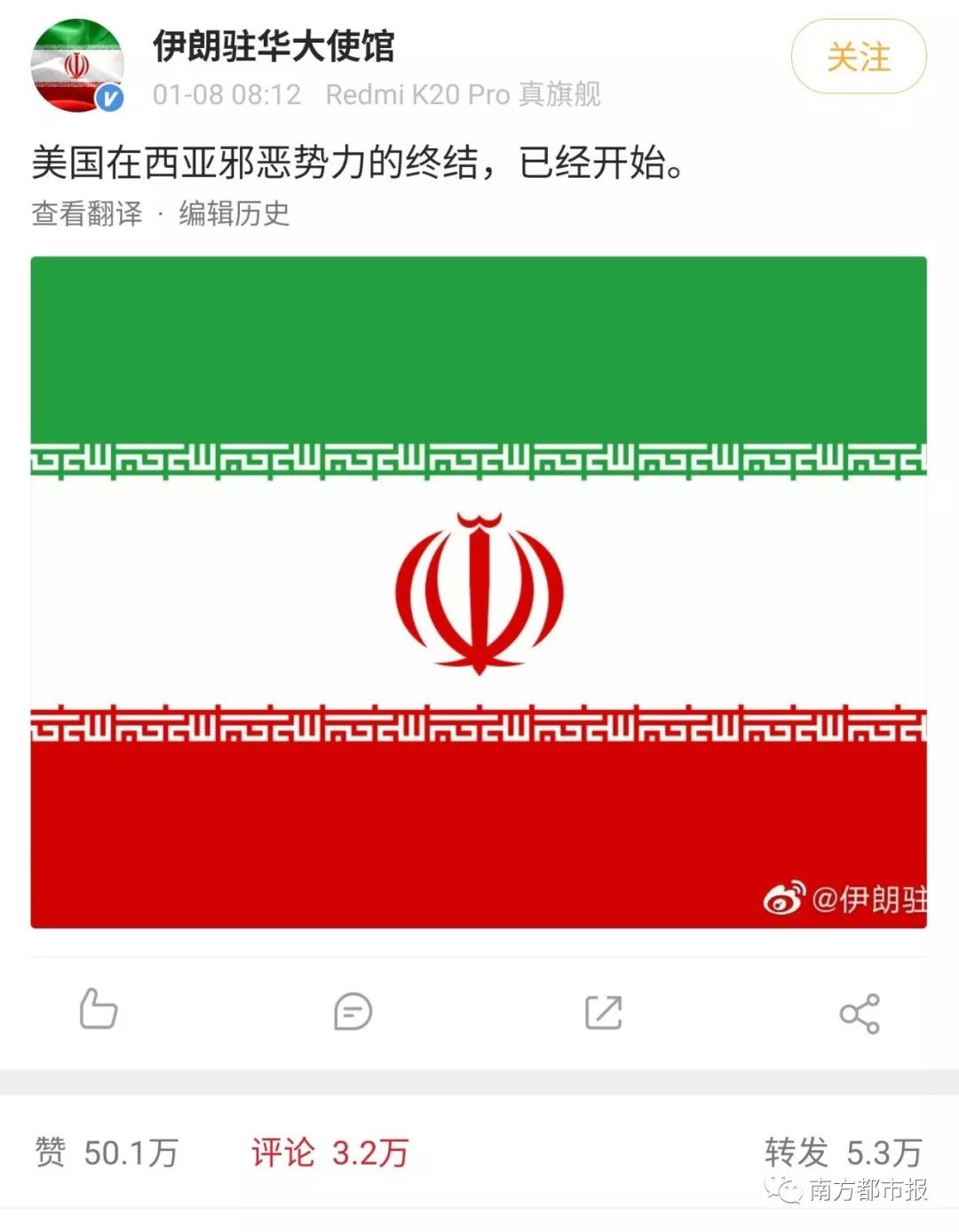Tap the comment bubble icon

[353, 1011]
